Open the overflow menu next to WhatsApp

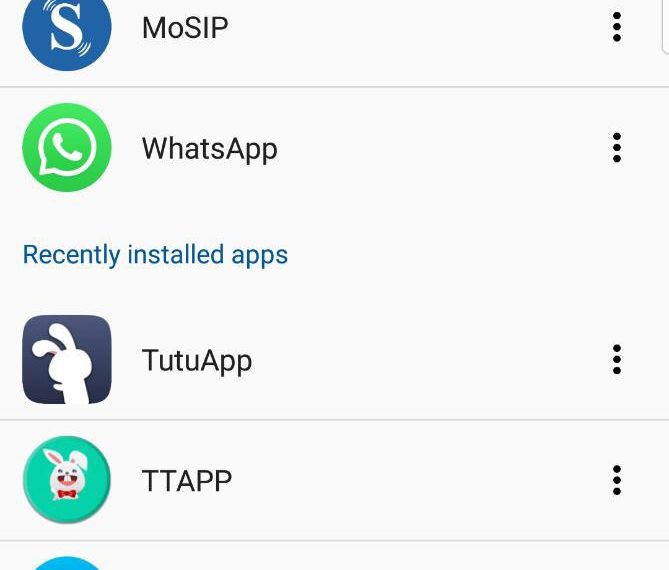point(617,148)
